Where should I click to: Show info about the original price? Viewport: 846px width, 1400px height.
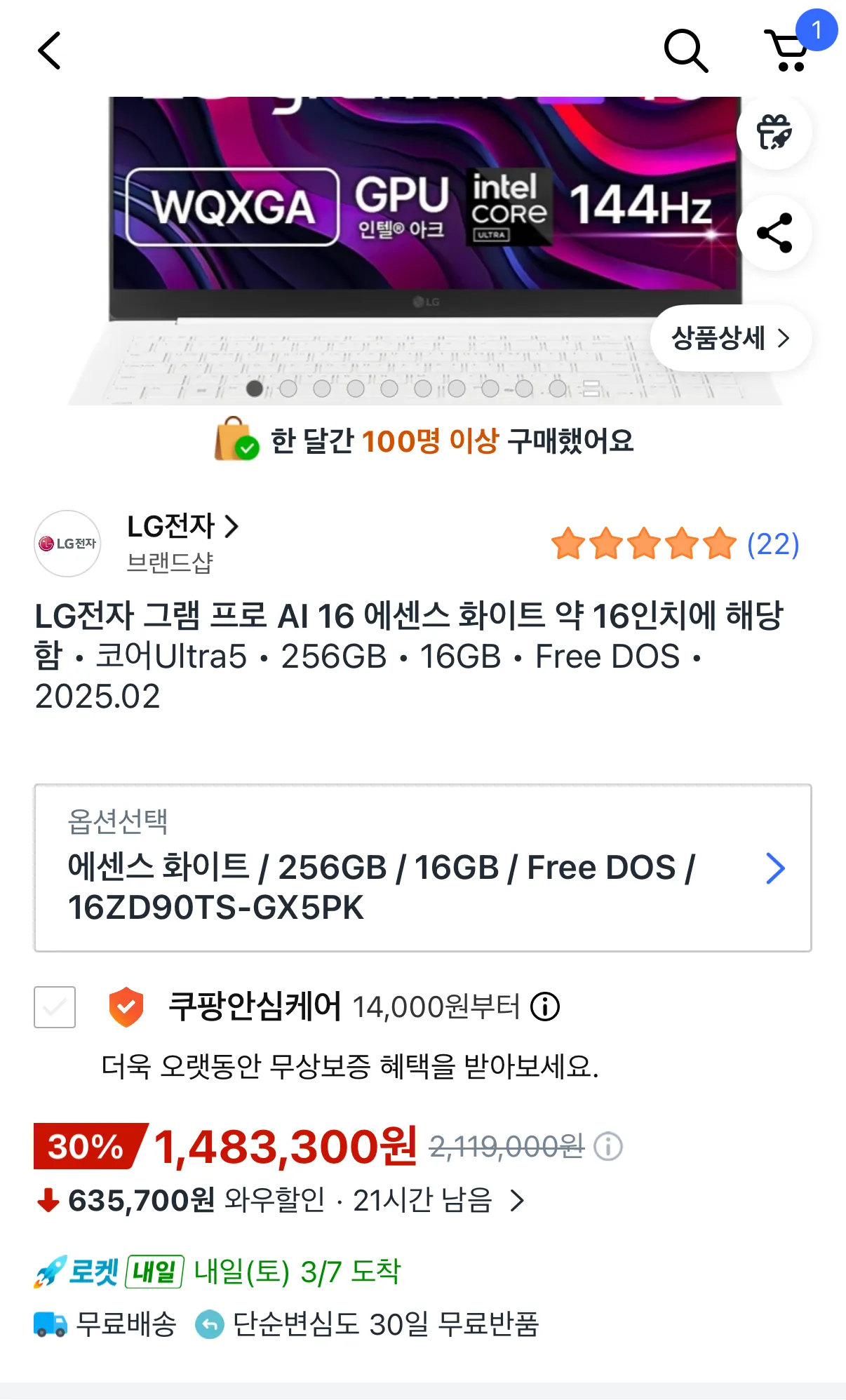click(x=608, y=1147)
